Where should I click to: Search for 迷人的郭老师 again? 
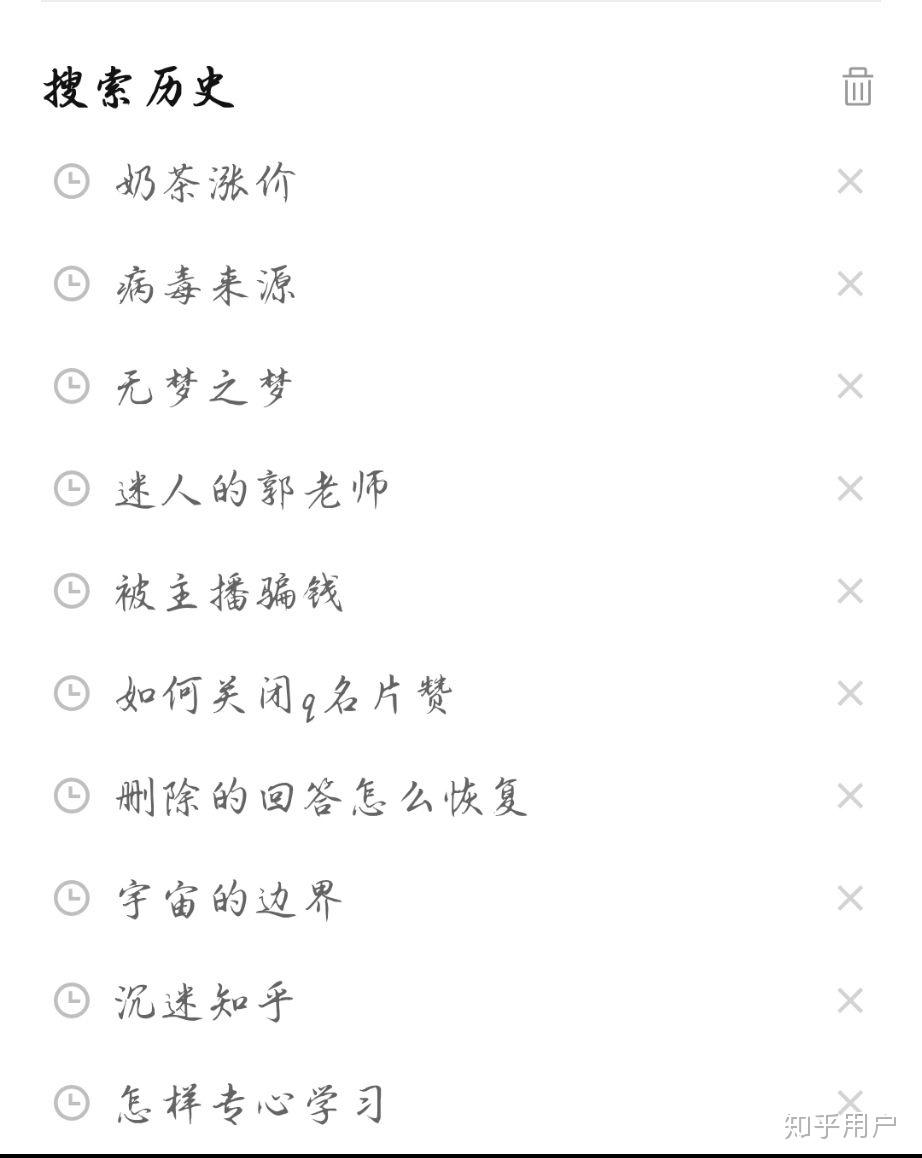tap(251, 490)
